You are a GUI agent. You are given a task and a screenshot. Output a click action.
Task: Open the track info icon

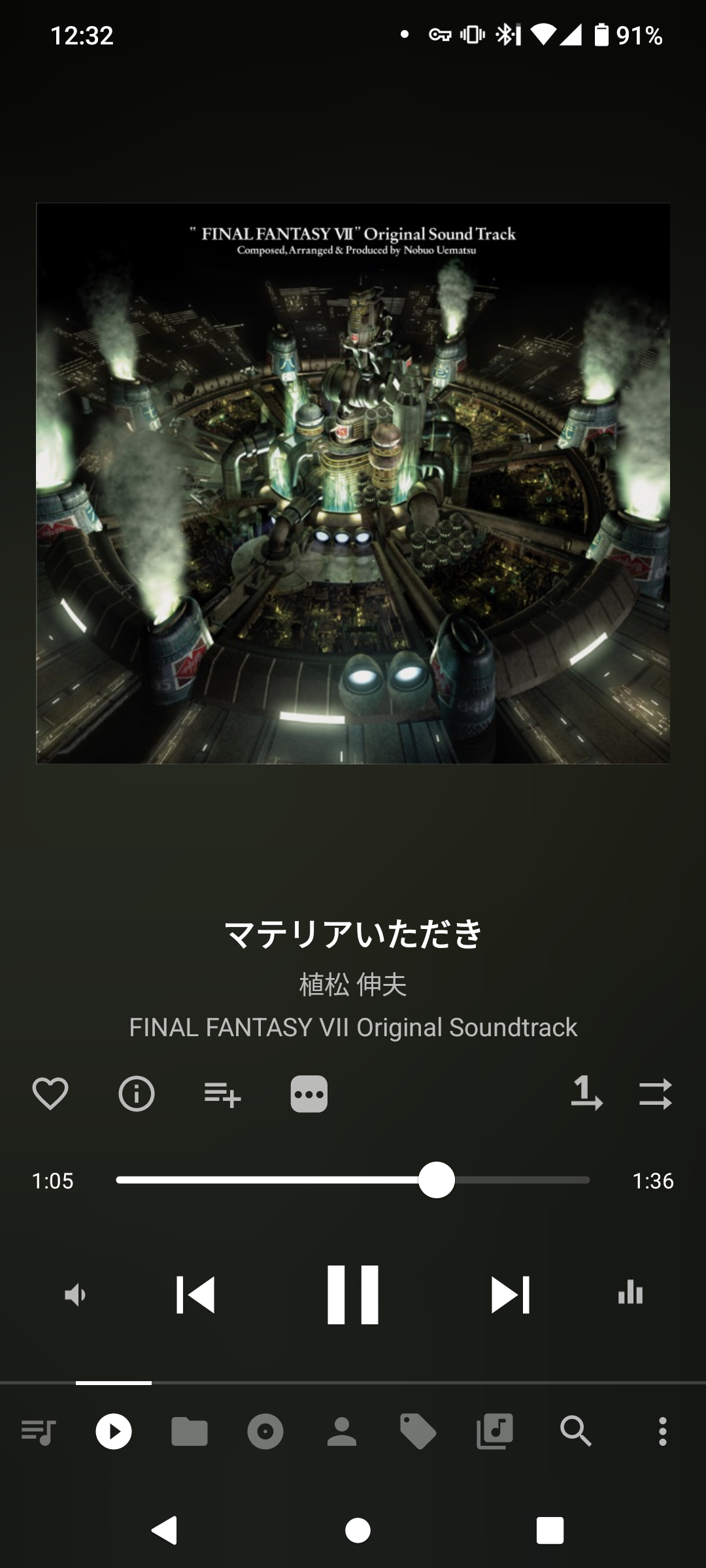click(x=136, y=1094)
